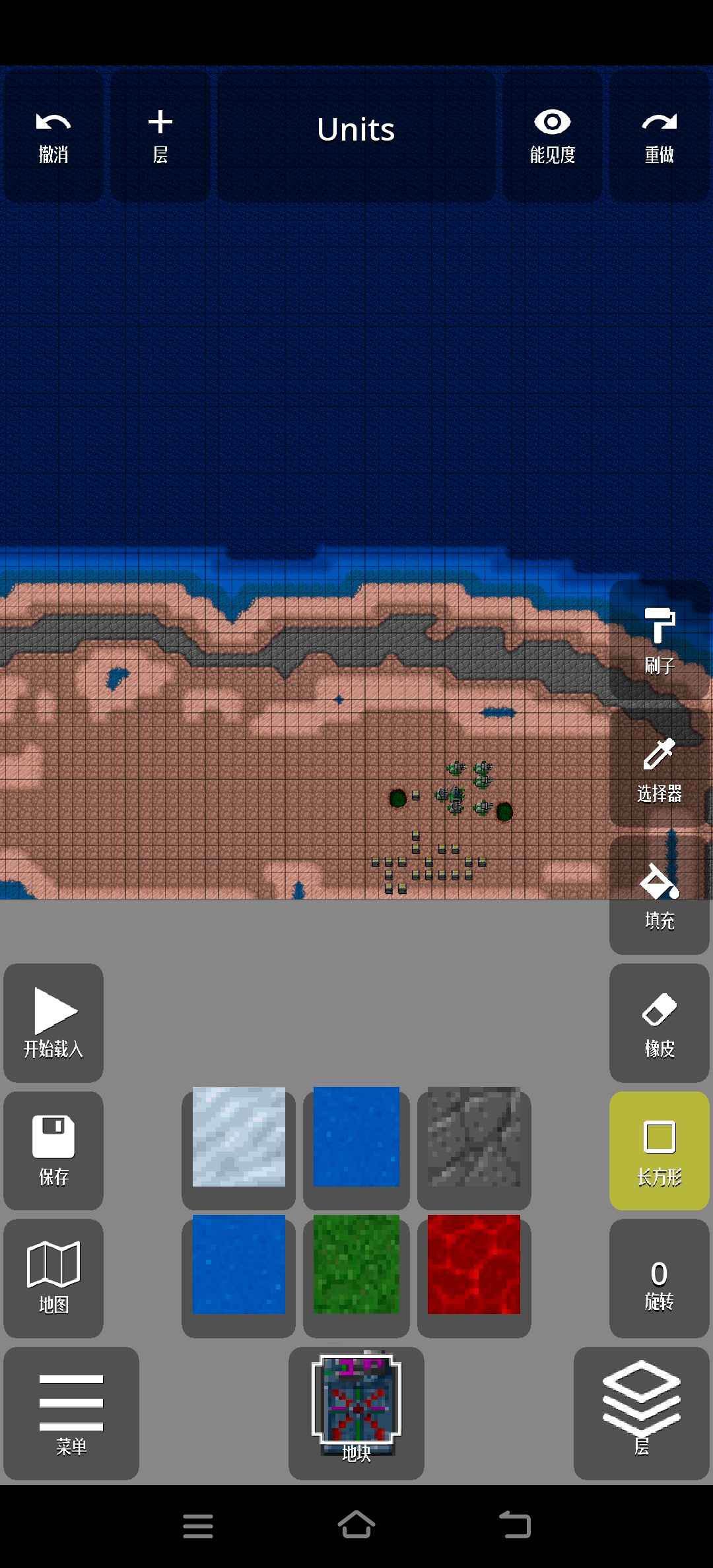713x1568 pixels.
Task: Toggle layer visibility with 能见度
Action: [x=553, y=136]
